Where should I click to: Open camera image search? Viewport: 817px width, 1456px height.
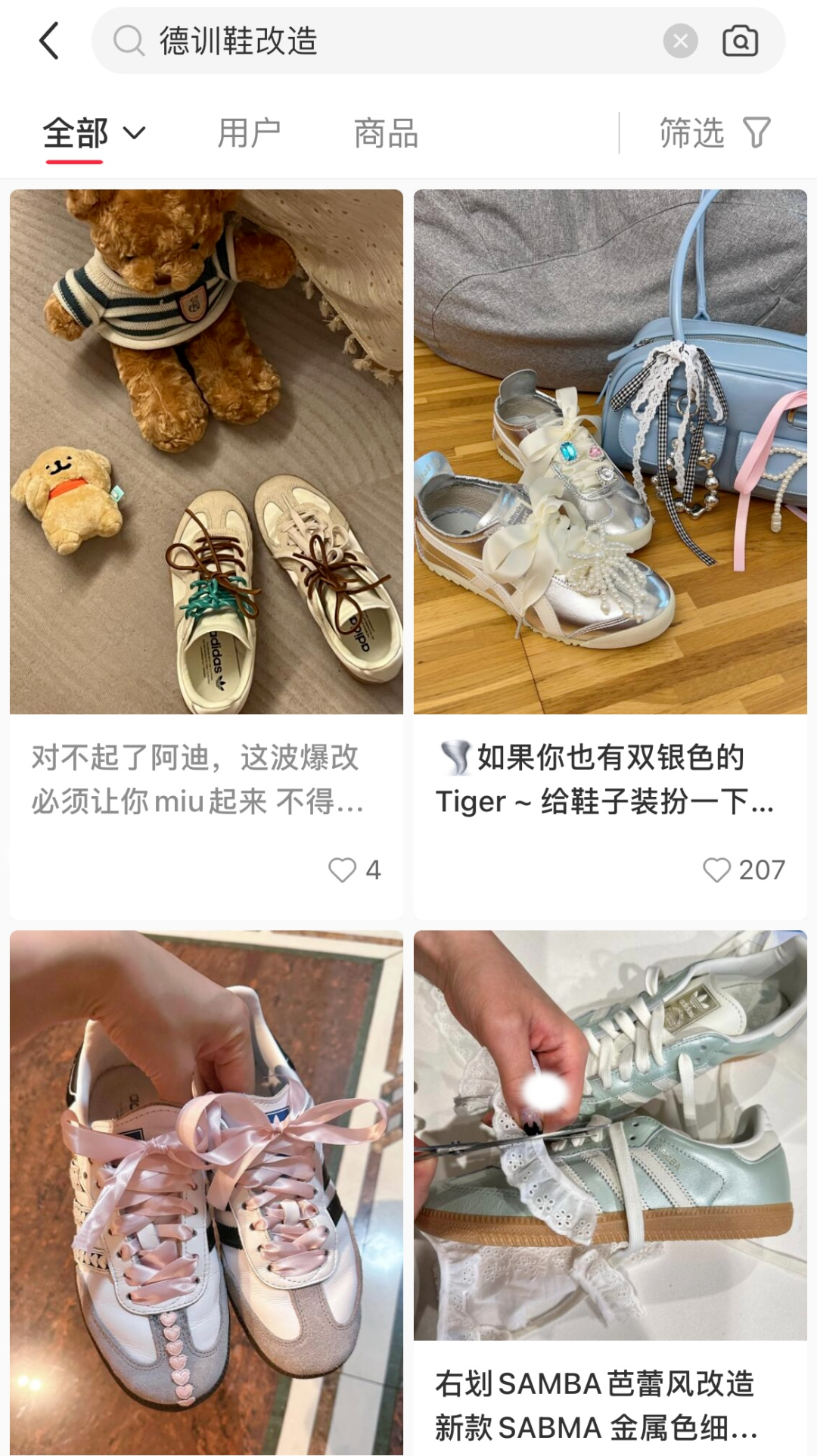(740, 41)
